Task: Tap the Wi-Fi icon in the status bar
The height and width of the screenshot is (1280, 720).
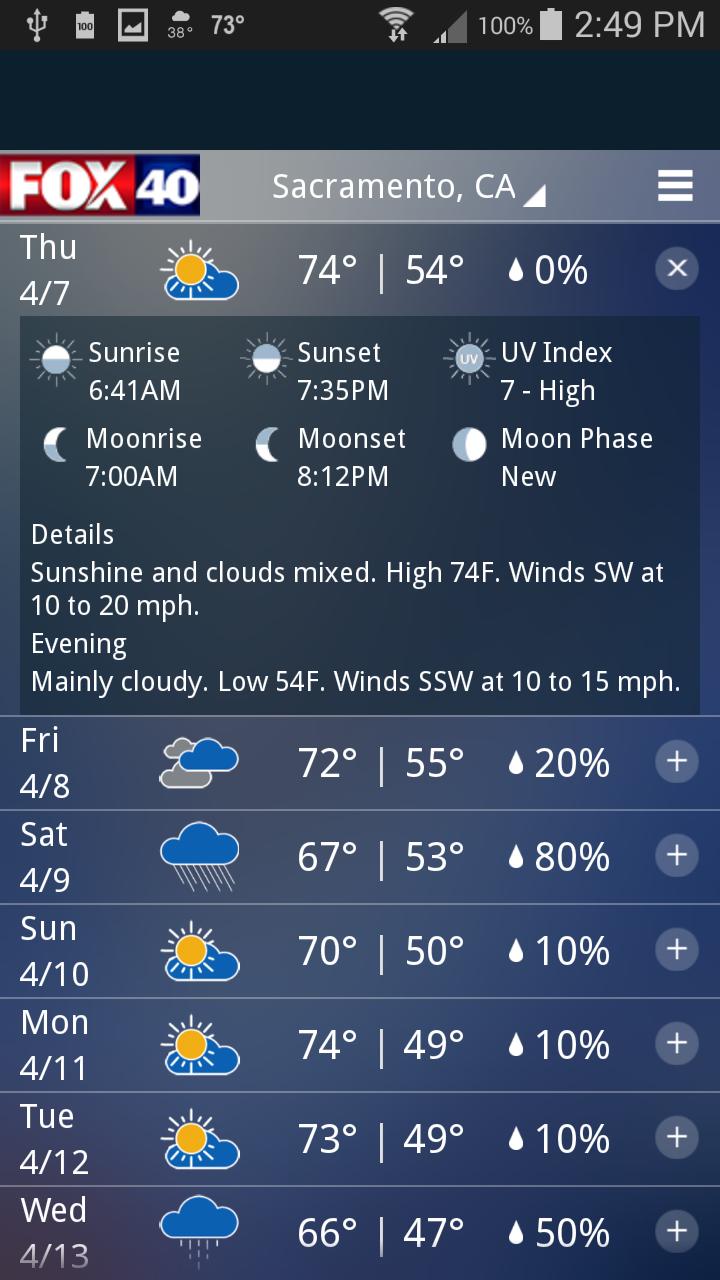Action: coord(397,25)
